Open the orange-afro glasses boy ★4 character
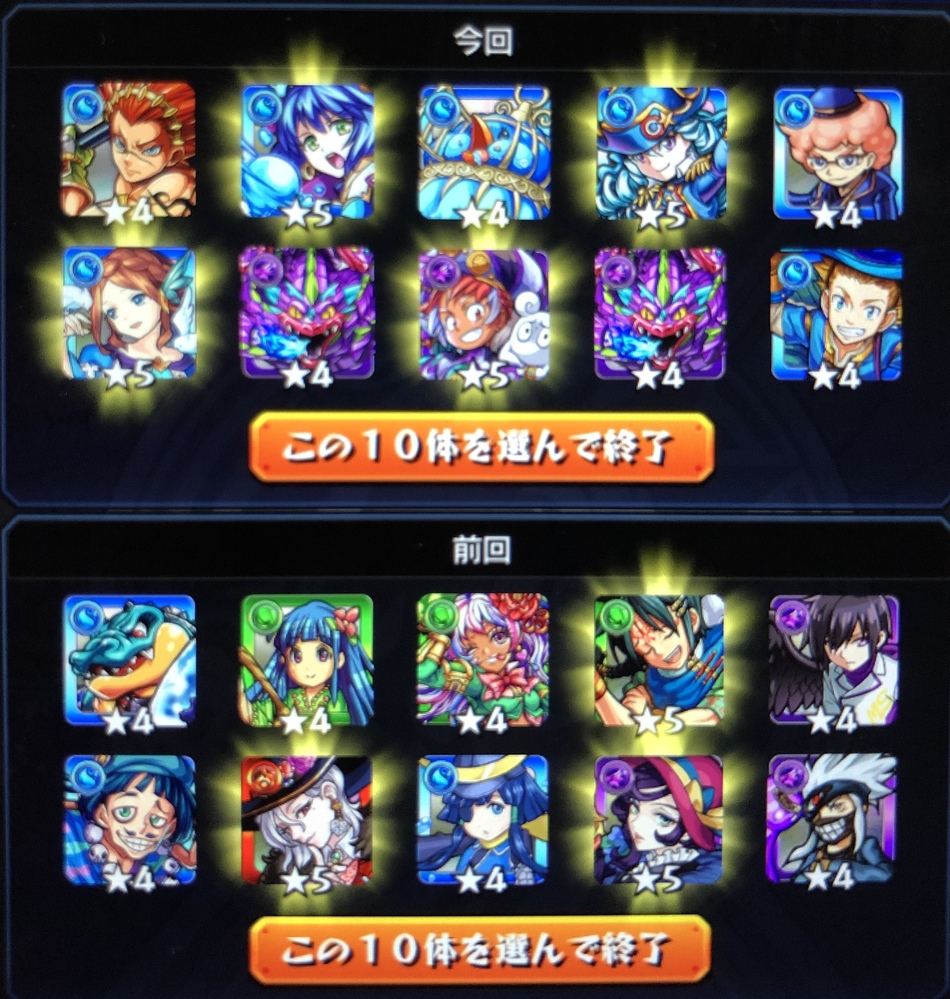 [x=836, y=154]
